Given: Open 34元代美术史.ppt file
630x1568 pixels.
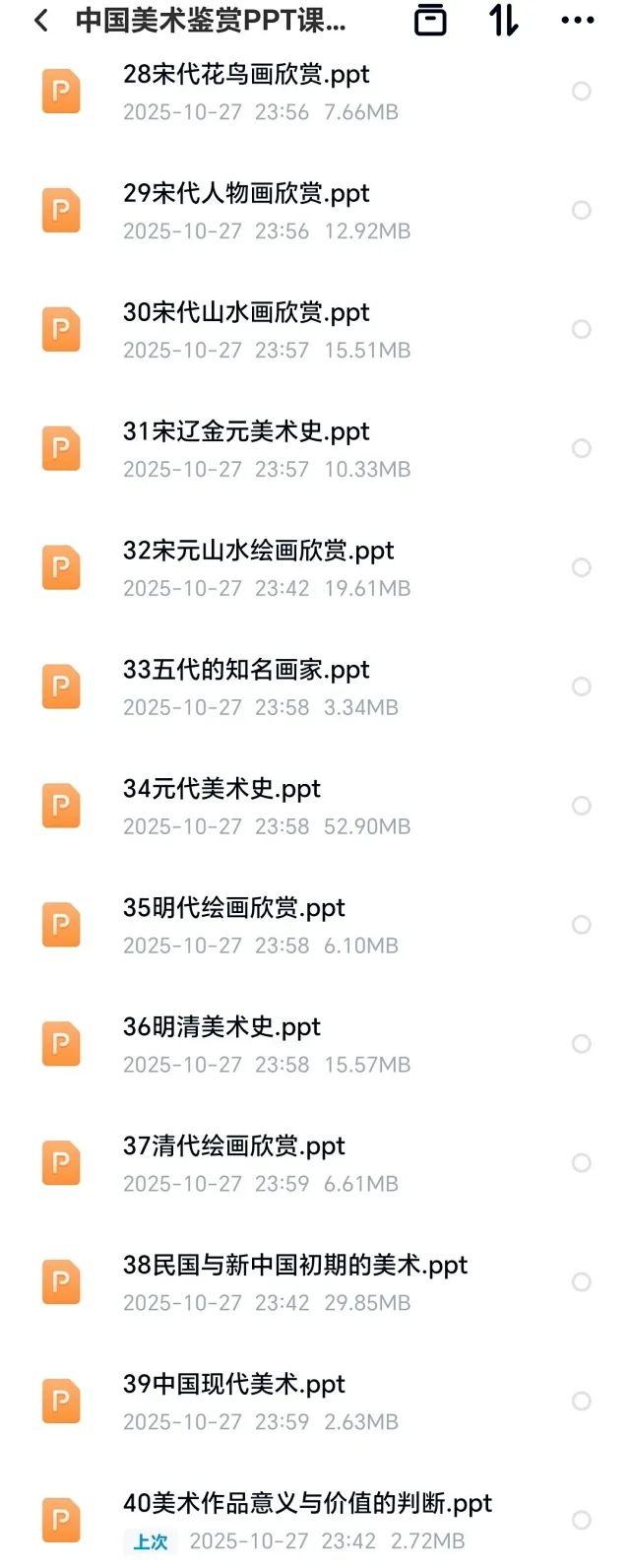Looking at the screenshot, I should (221, 790).
